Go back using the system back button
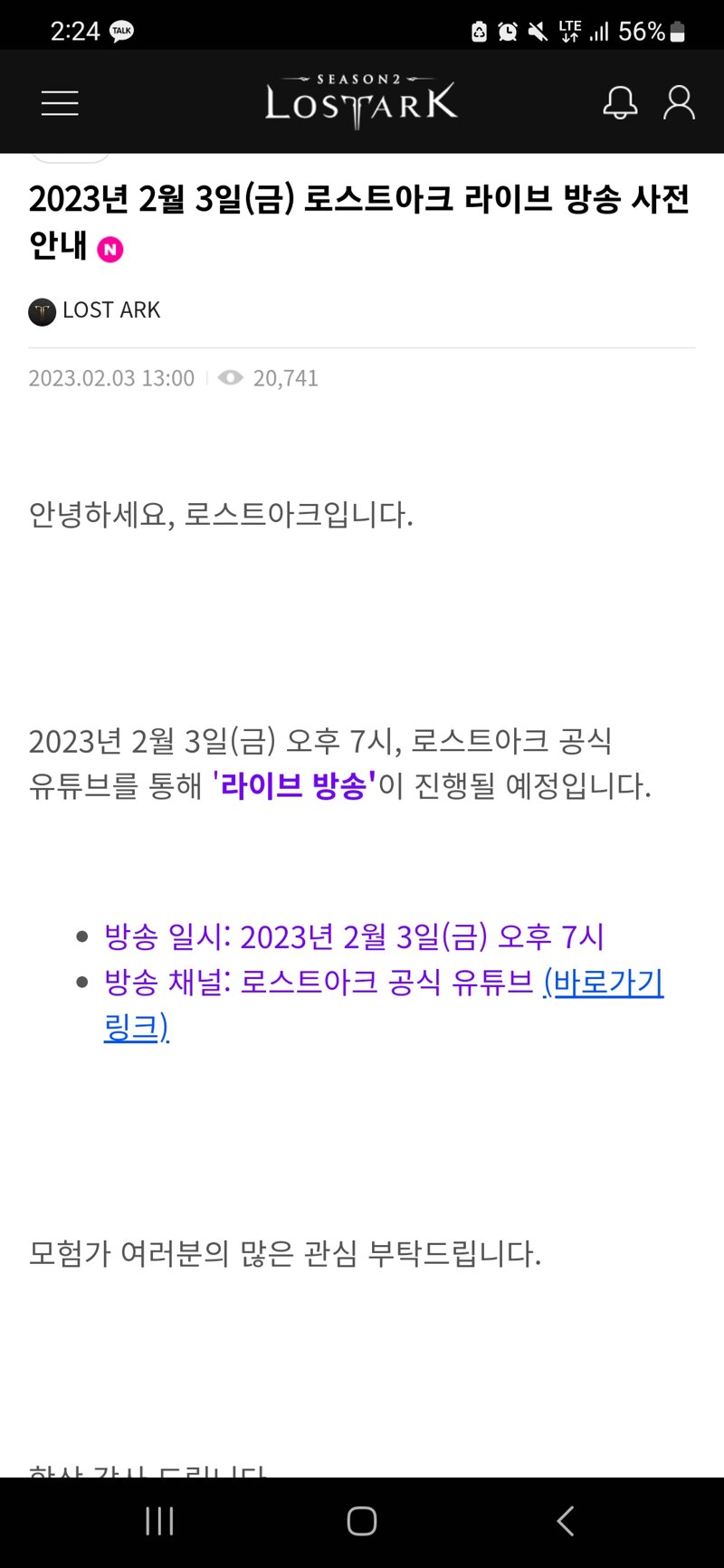The image size is (724, 1568). (566, 1521)
